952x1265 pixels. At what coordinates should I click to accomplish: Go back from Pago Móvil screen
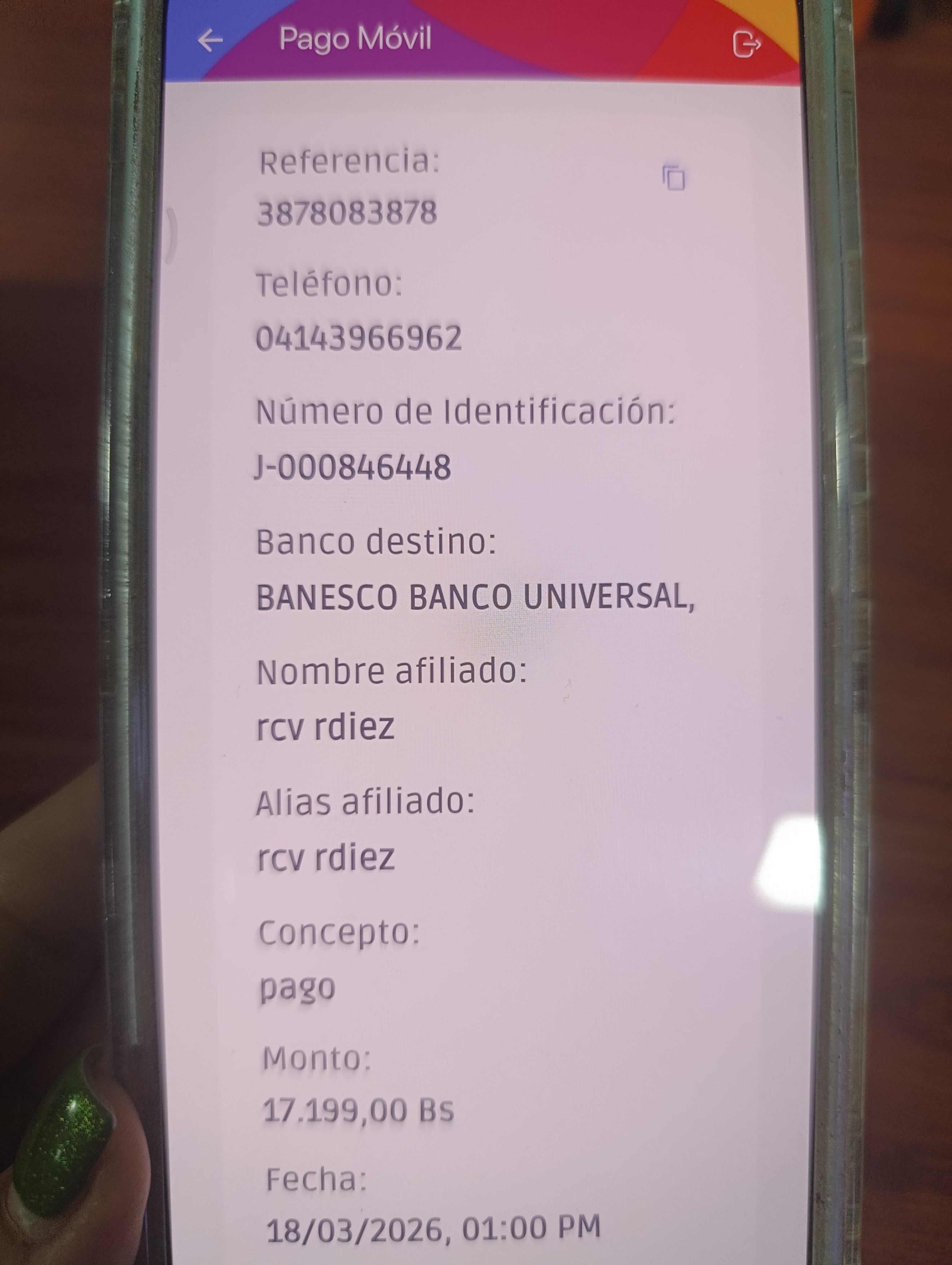pos(210,41)
